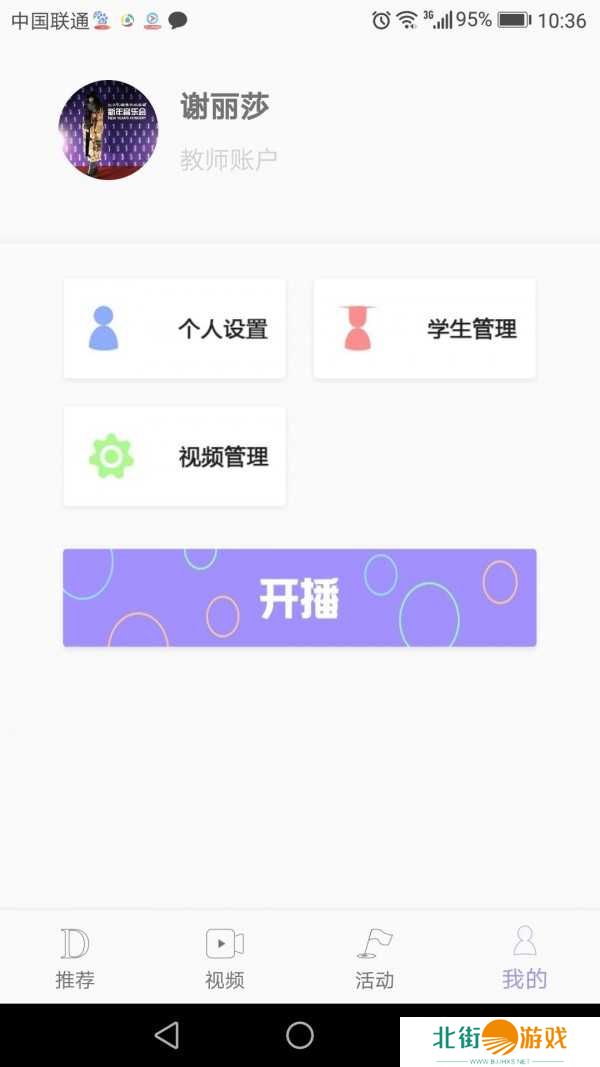Viewport: 600px width, 1067px height.
Task: Switch to the 视频 tab
Action: [x=225, y=957]
